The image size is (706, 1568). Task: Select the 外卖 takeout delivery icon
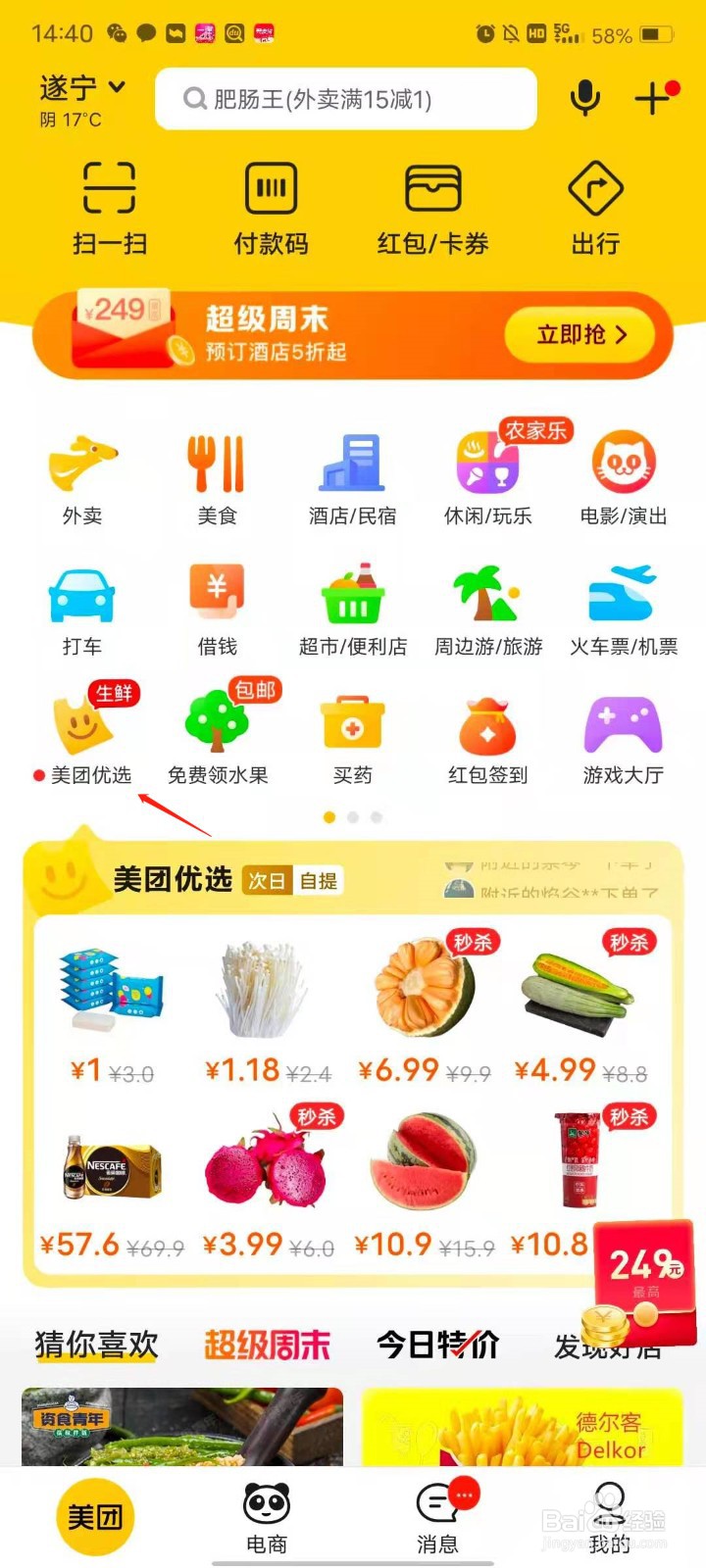(x=81, y=475)
